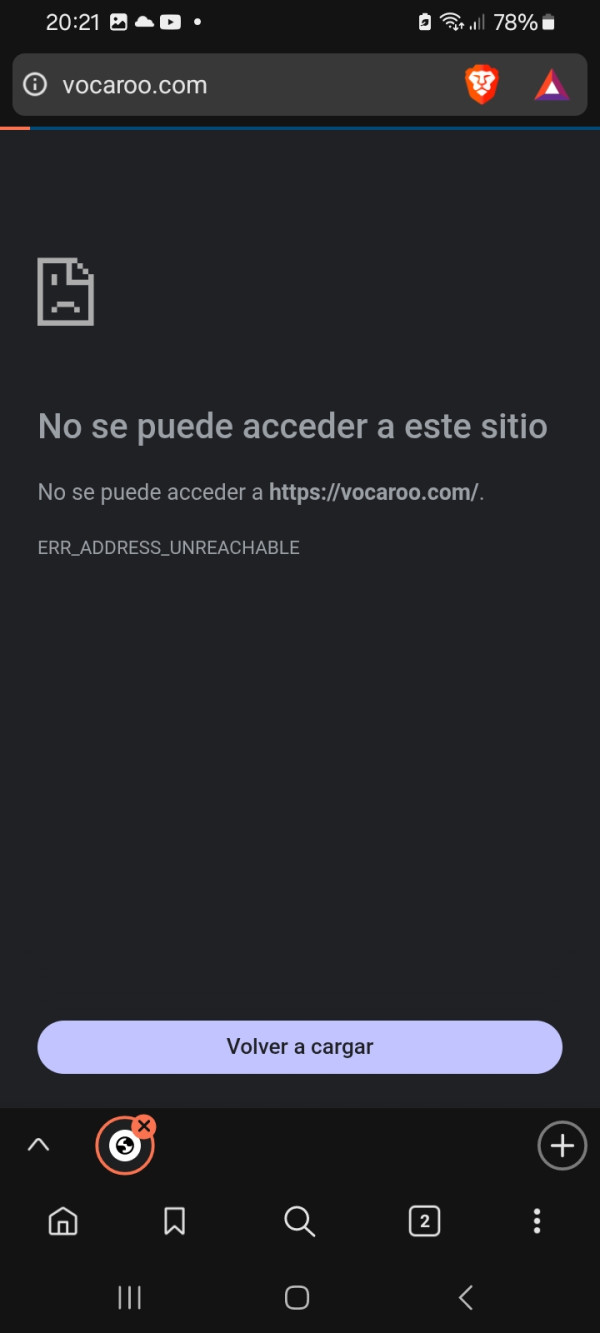
Task: Add a new tab
Action: coord(562,1145)
